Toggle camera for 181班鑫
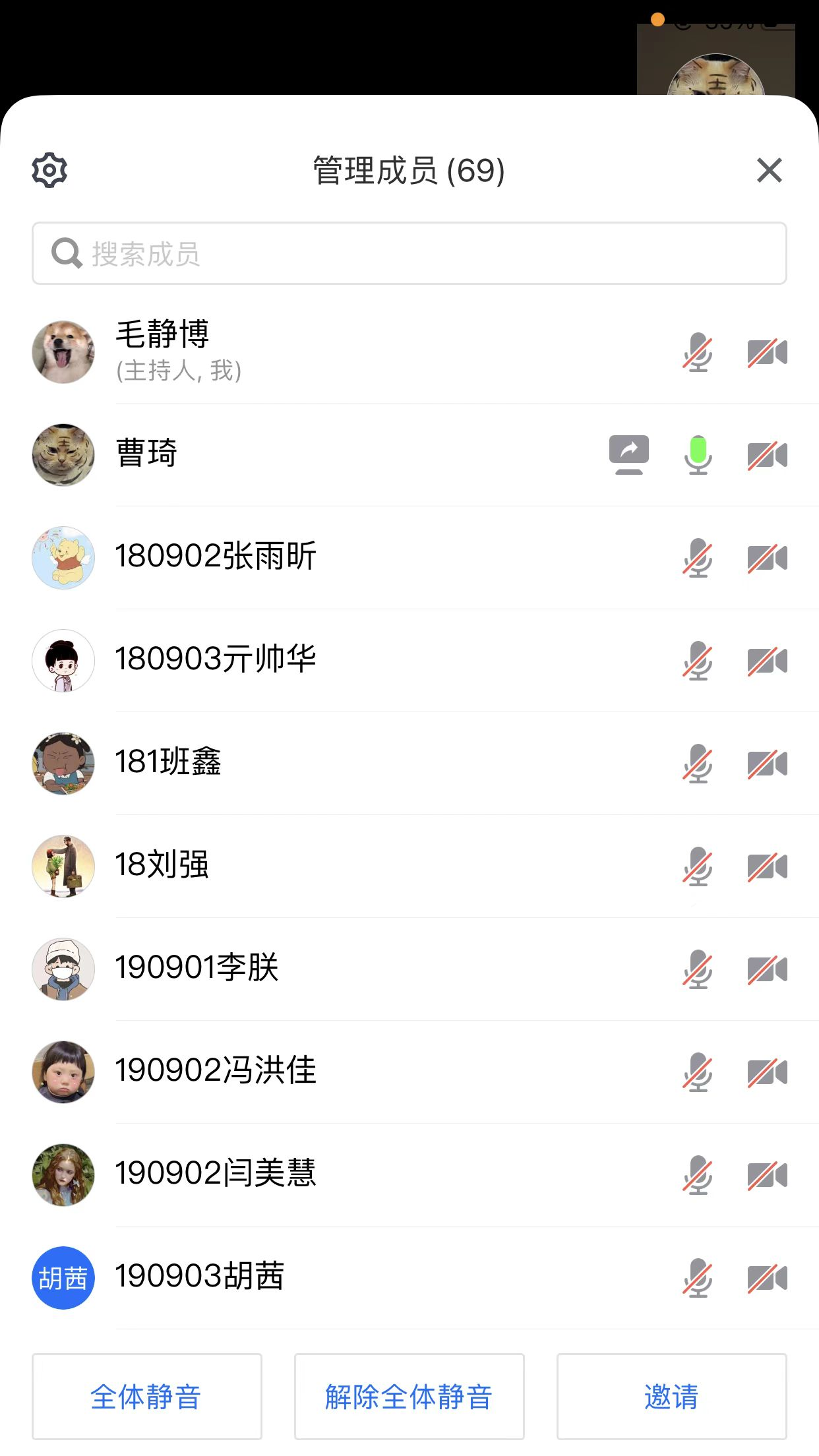This screenshot has width=819, height=1456. pyautogui.click(x=767, y=764)
